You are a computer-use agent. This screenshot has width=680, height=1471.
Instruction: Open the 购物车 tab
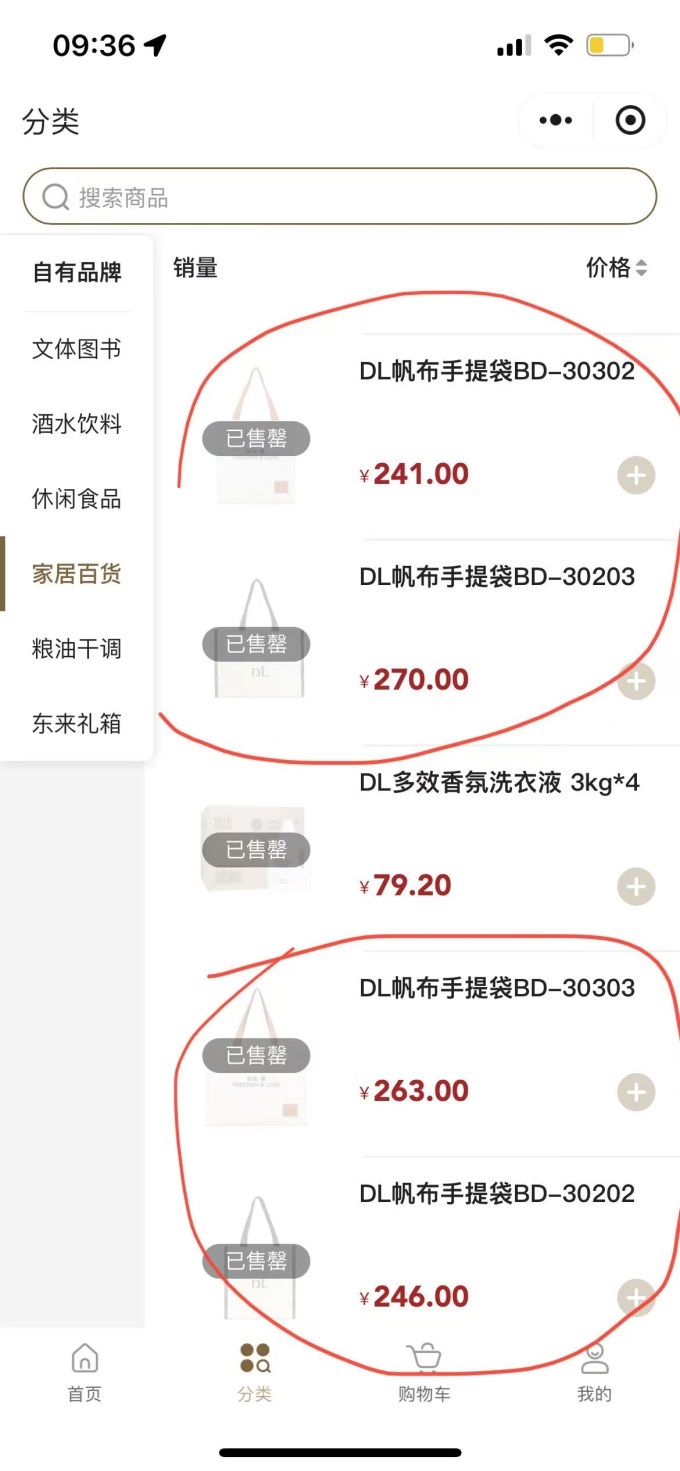tap(424, 1372)
